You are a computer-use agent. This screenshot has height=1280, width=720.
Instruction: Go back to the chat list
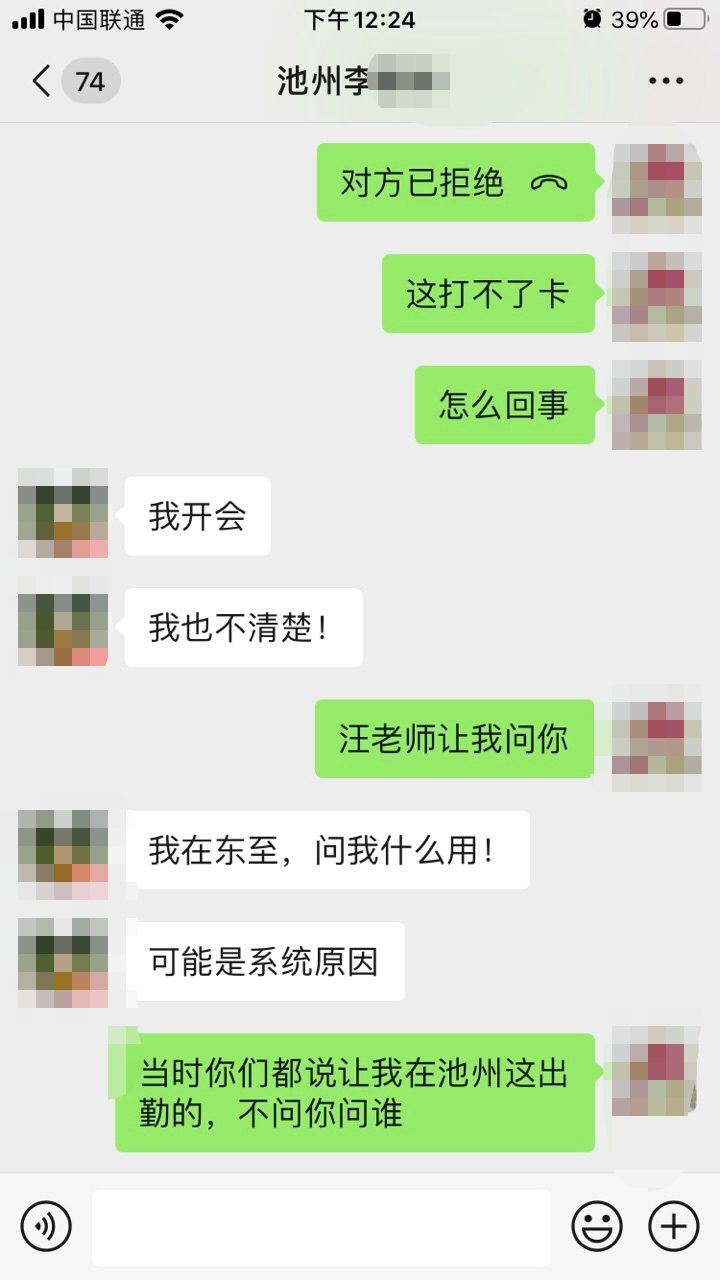coord(42,81)
